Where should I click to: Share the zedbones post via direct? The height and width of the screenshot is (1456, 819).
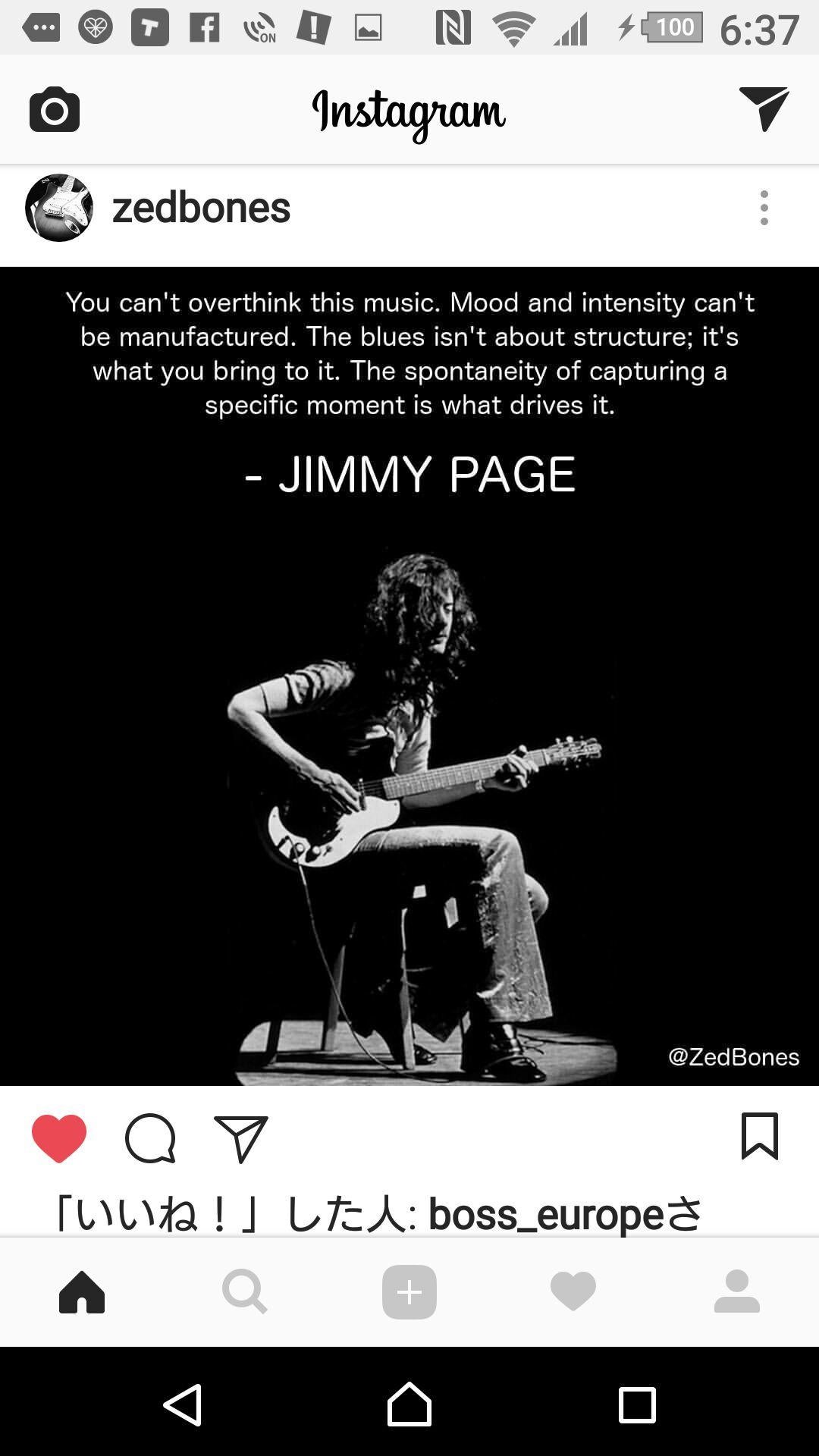click(x=241, y=1138)
